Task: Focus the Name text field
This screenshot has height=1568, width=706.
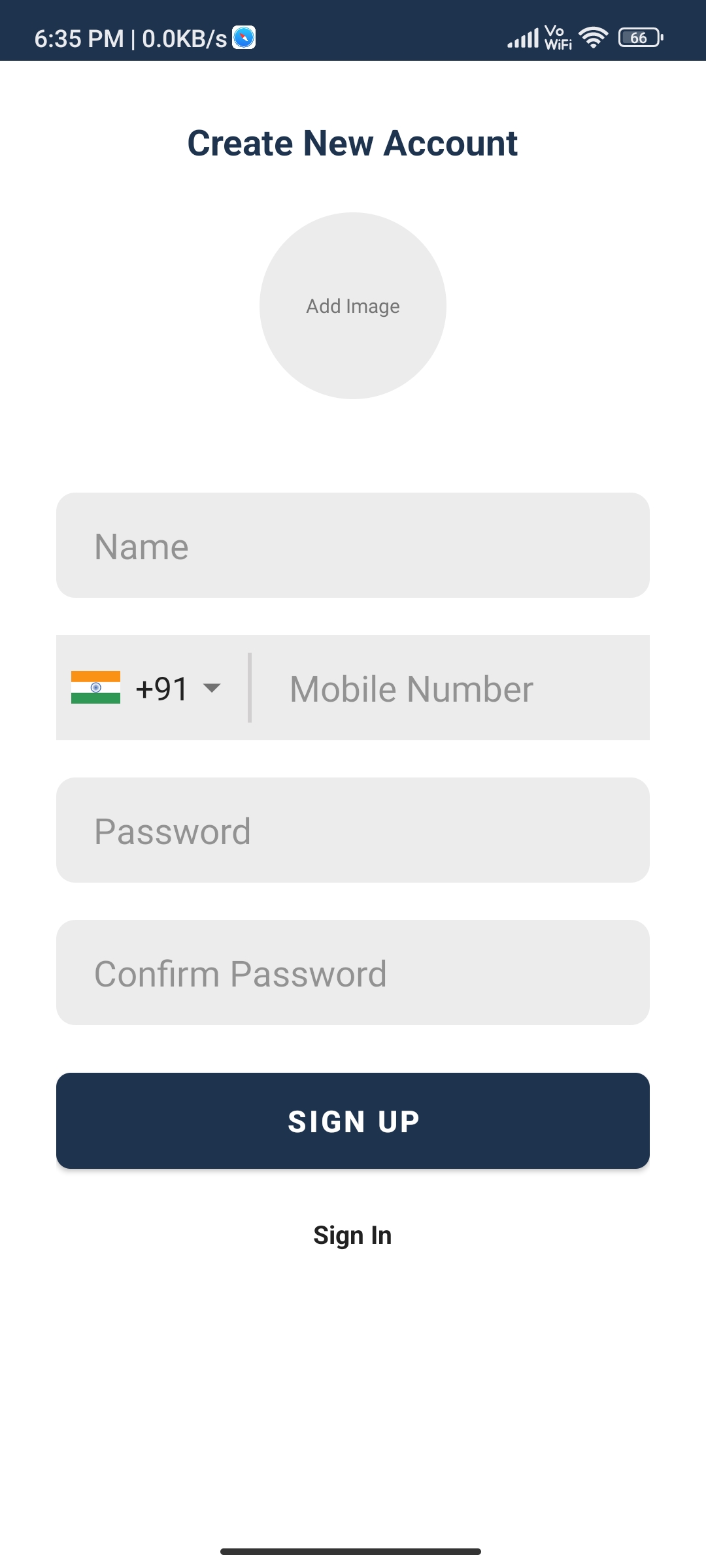Action: (353, 546)
